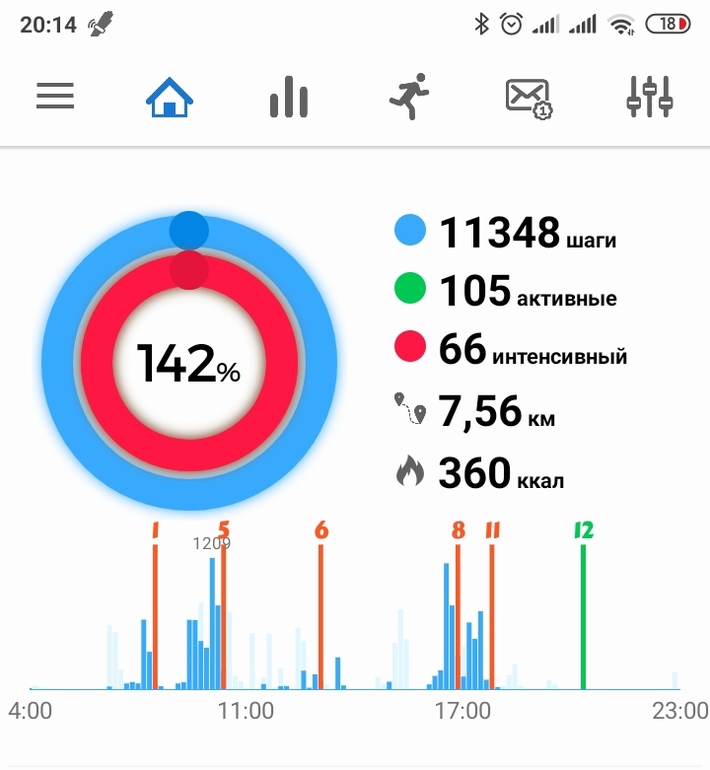710x770 pixels.
Task: Select the green marker 12 on chart
Action: pyautogui.click(x=583, y=531)
